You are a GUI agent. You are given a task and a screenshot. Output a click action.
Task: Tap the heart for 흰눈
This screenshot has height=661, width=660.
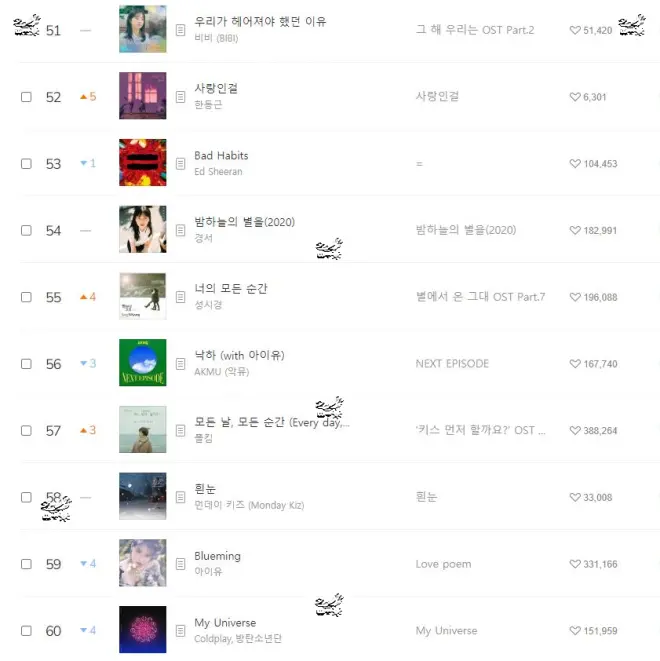pyautogui.click(x=575, y=497)
